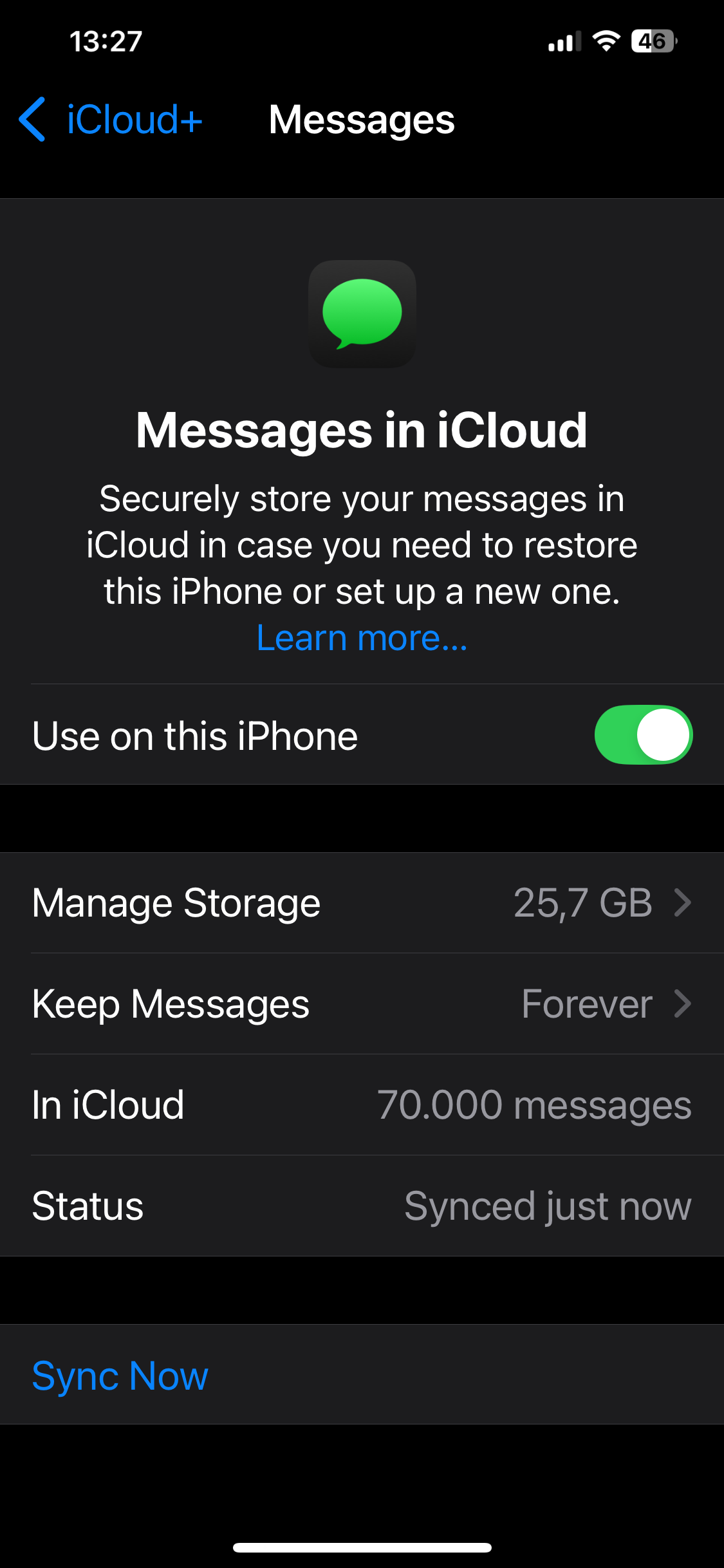Turn off Use on this iPhone
The width and height of the screenshot is (724, 1568).
point(643,734)
